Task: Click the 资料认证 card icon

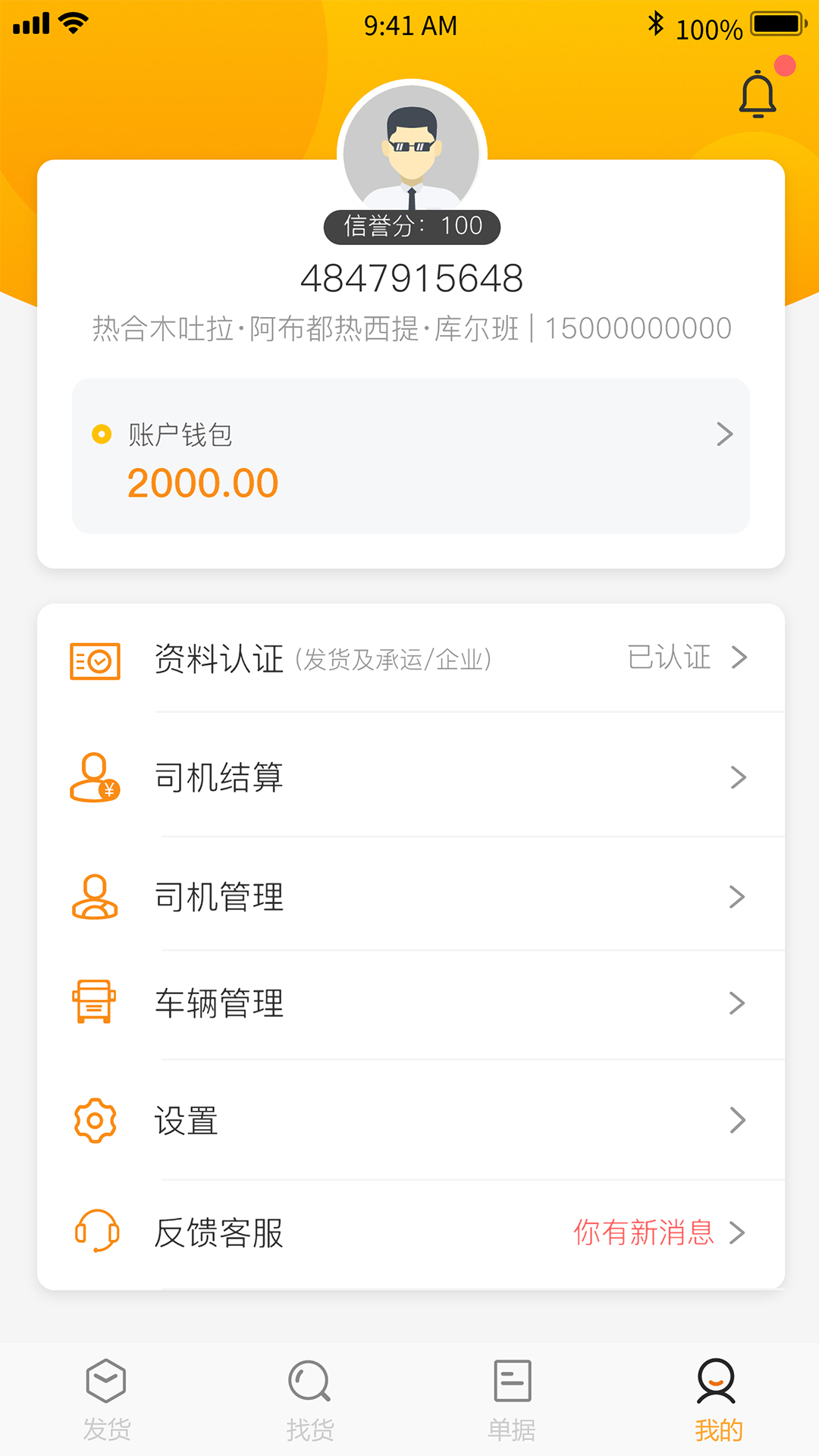Action: pos(96,659)
